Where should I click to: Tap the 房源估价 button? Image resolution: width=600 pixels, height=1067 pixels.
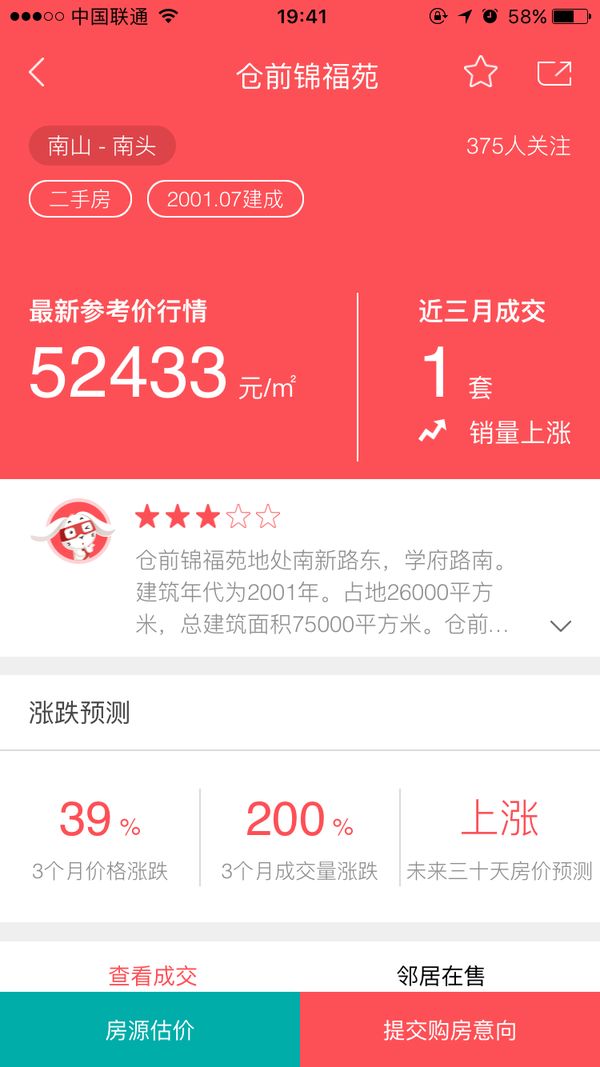150,1030
